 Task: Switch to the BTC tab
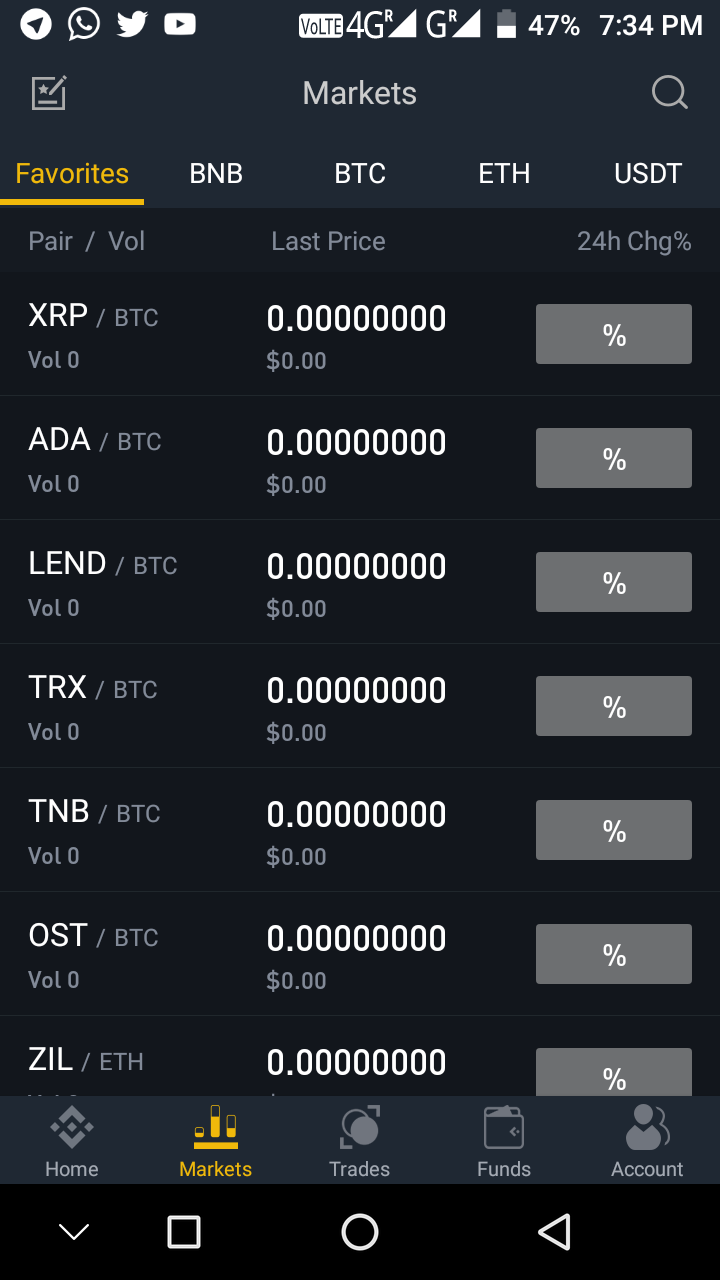tap(360, 173)
